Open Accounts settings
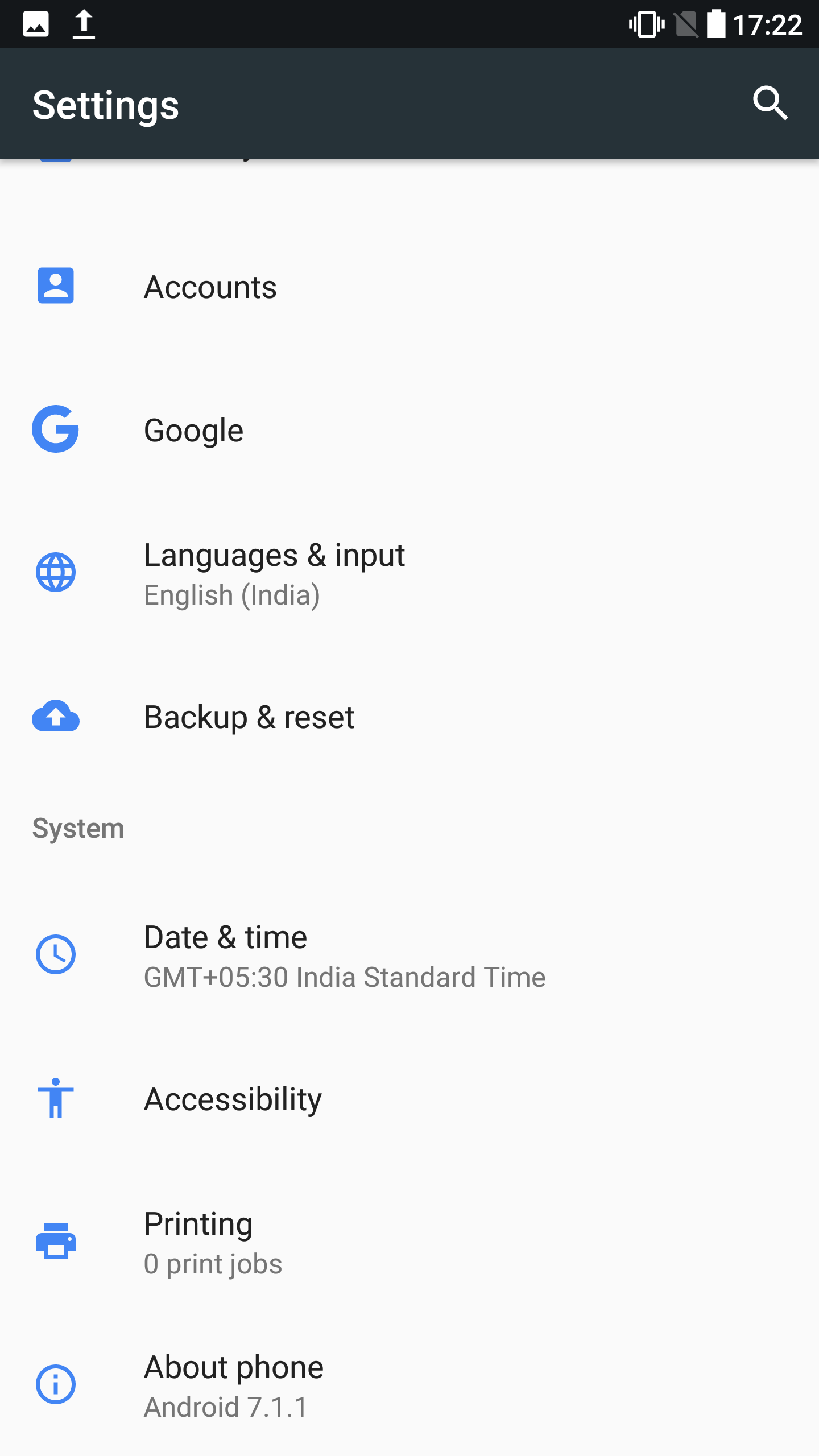This screenshot has width=819, height=1456. point(210,287)
